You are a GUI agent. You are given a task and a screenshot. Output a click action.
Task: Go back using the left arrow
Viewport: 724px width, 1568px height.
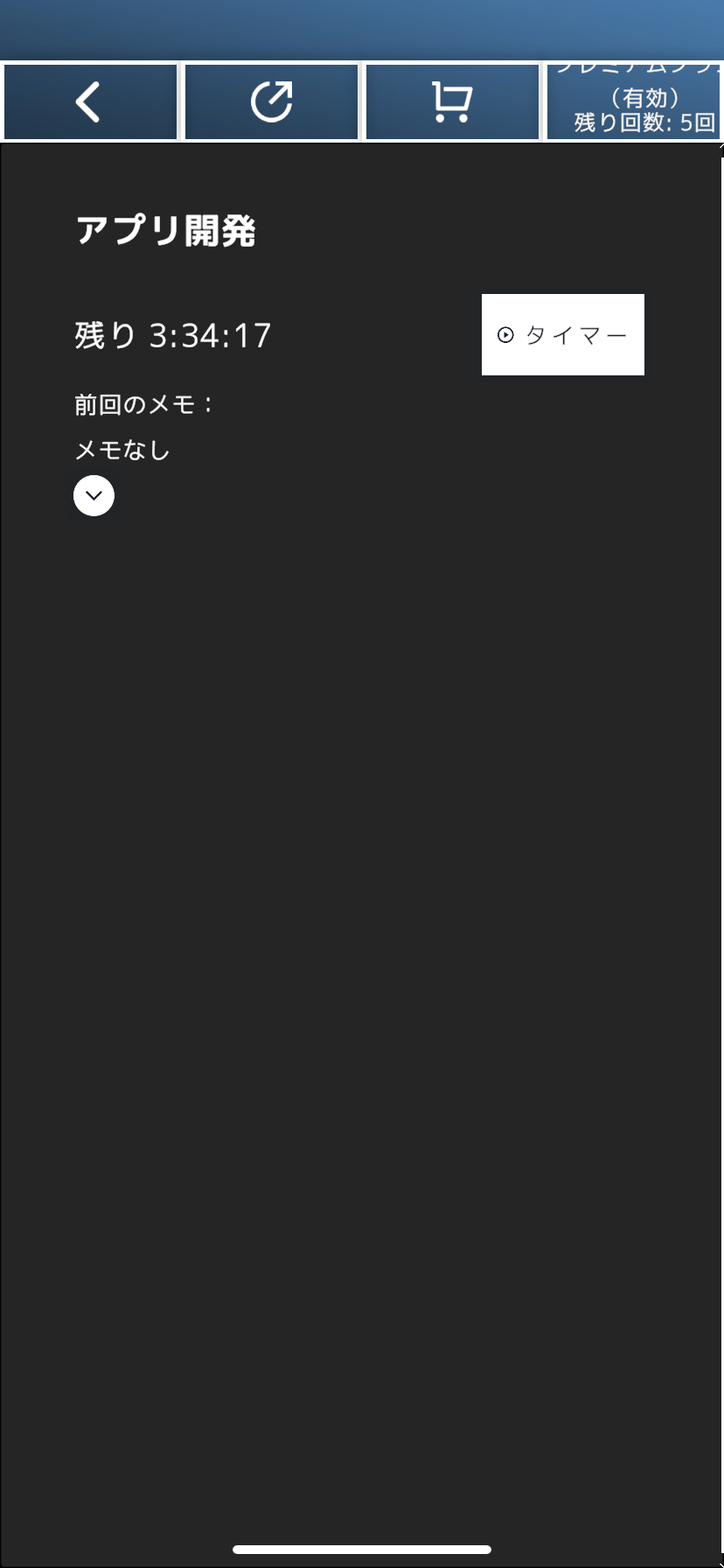[x=90, y=101]
